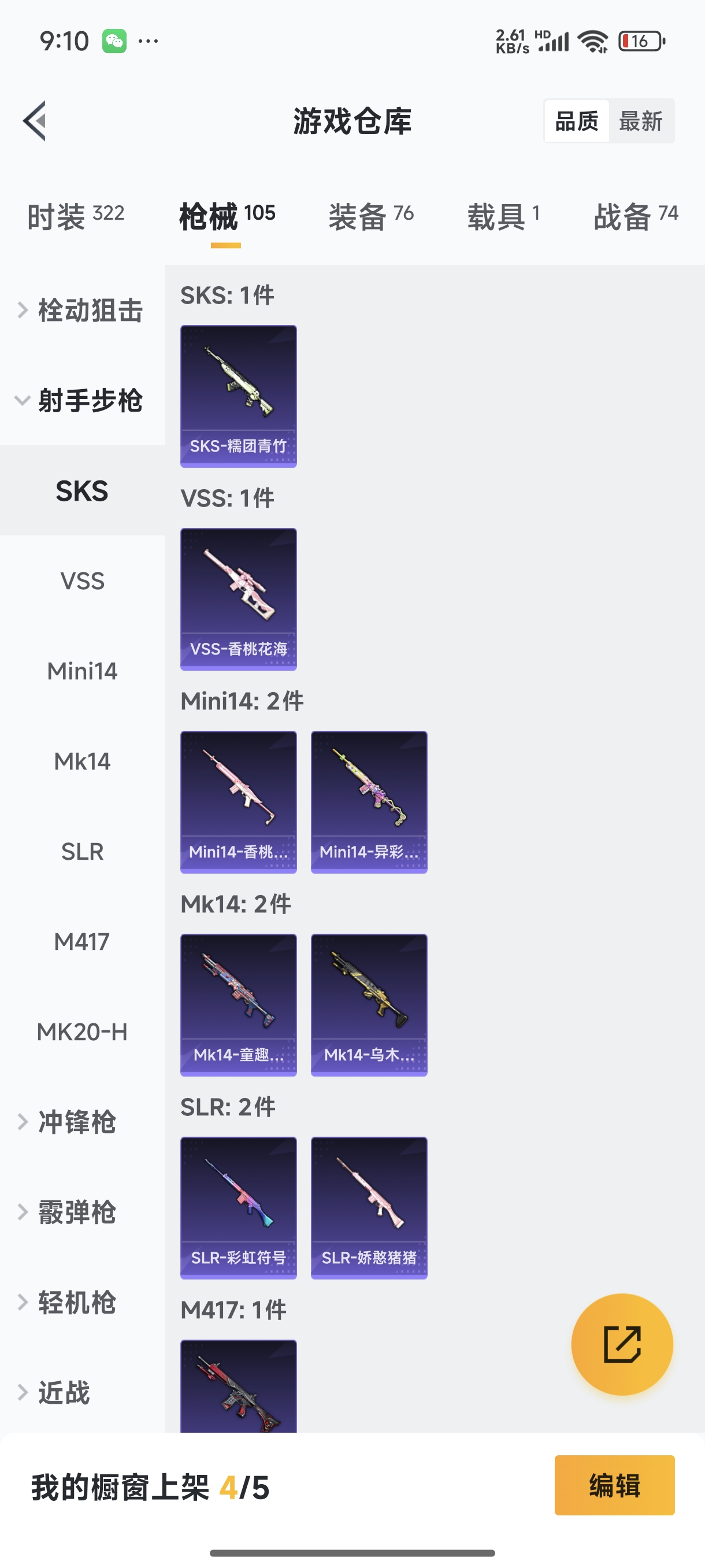Switch to the 载具 tab
This screenshot has width=705, height=1568.
coord(503,216)
